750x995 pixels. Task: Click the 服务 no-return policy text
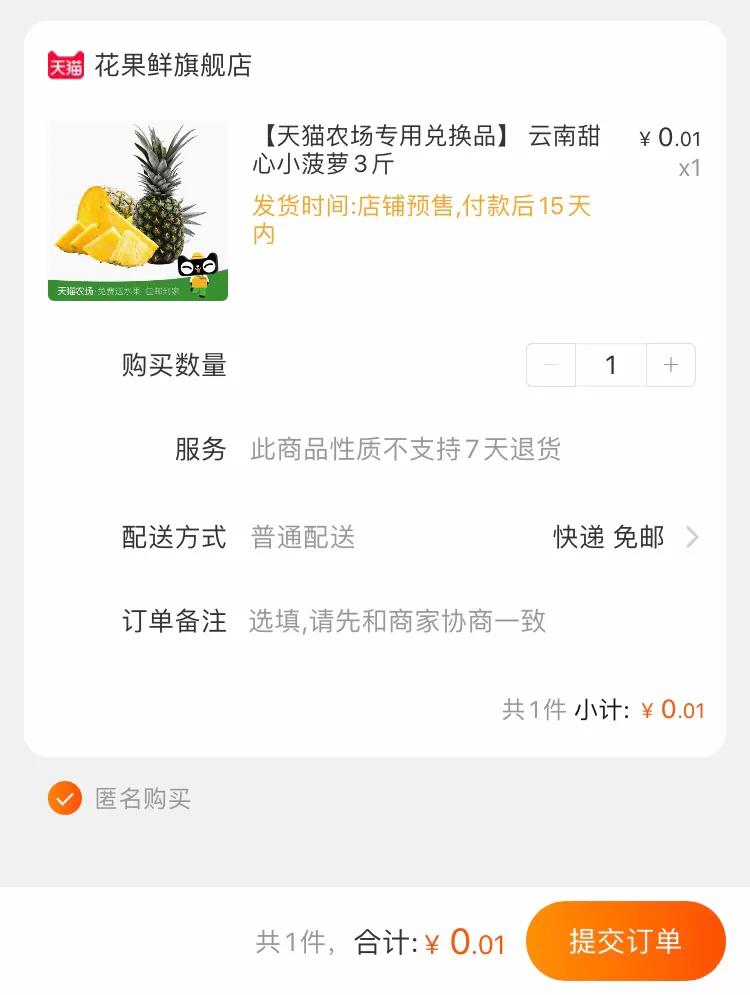click(x=404, y=450)
